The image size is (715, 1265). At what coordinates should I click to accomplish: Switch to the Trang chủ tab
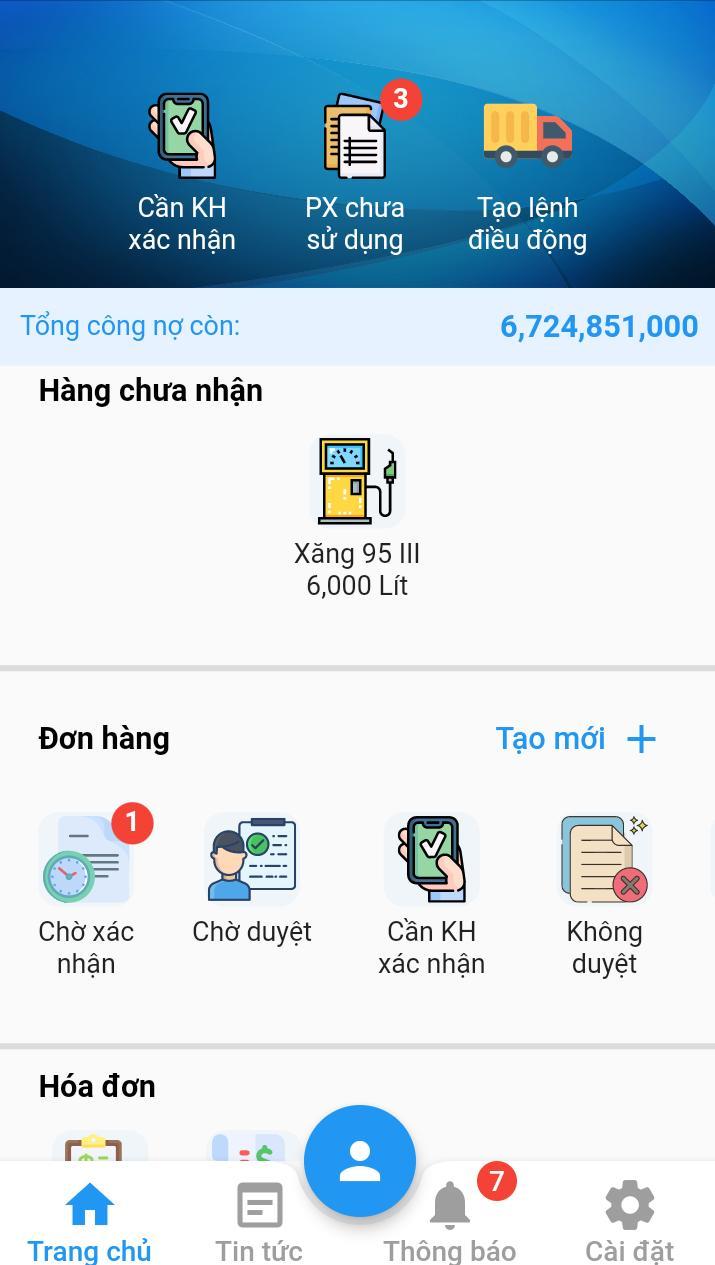coord(89,1222)
